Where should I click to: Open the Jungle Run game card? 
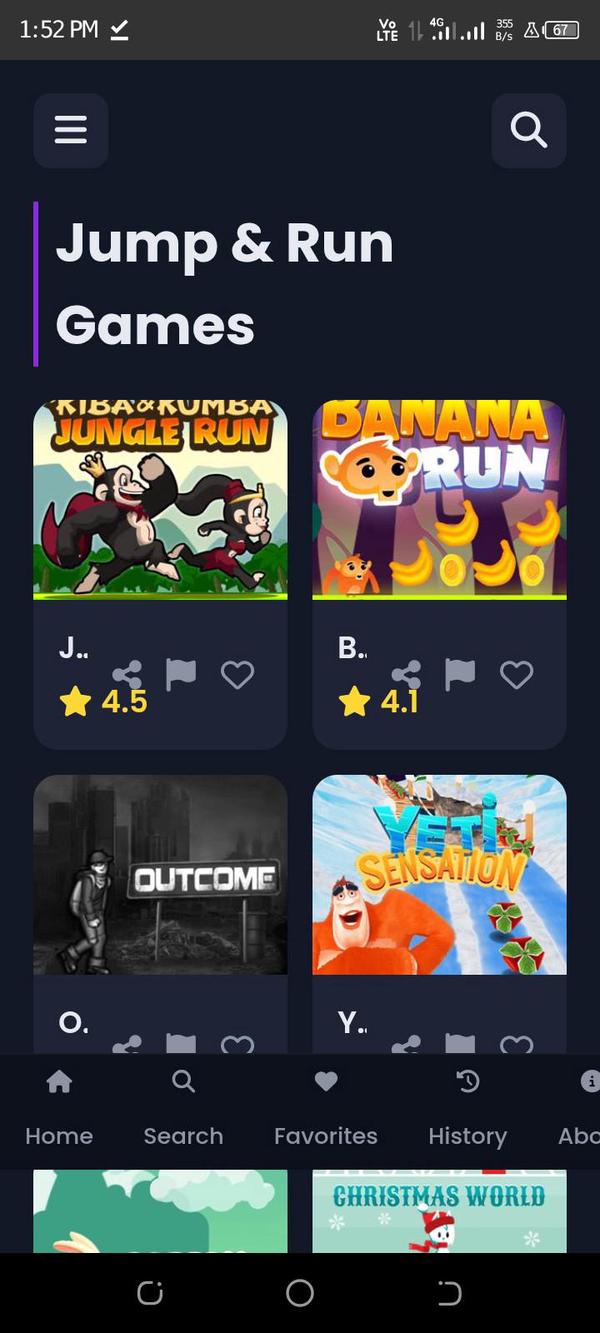[x=160, y=499]
